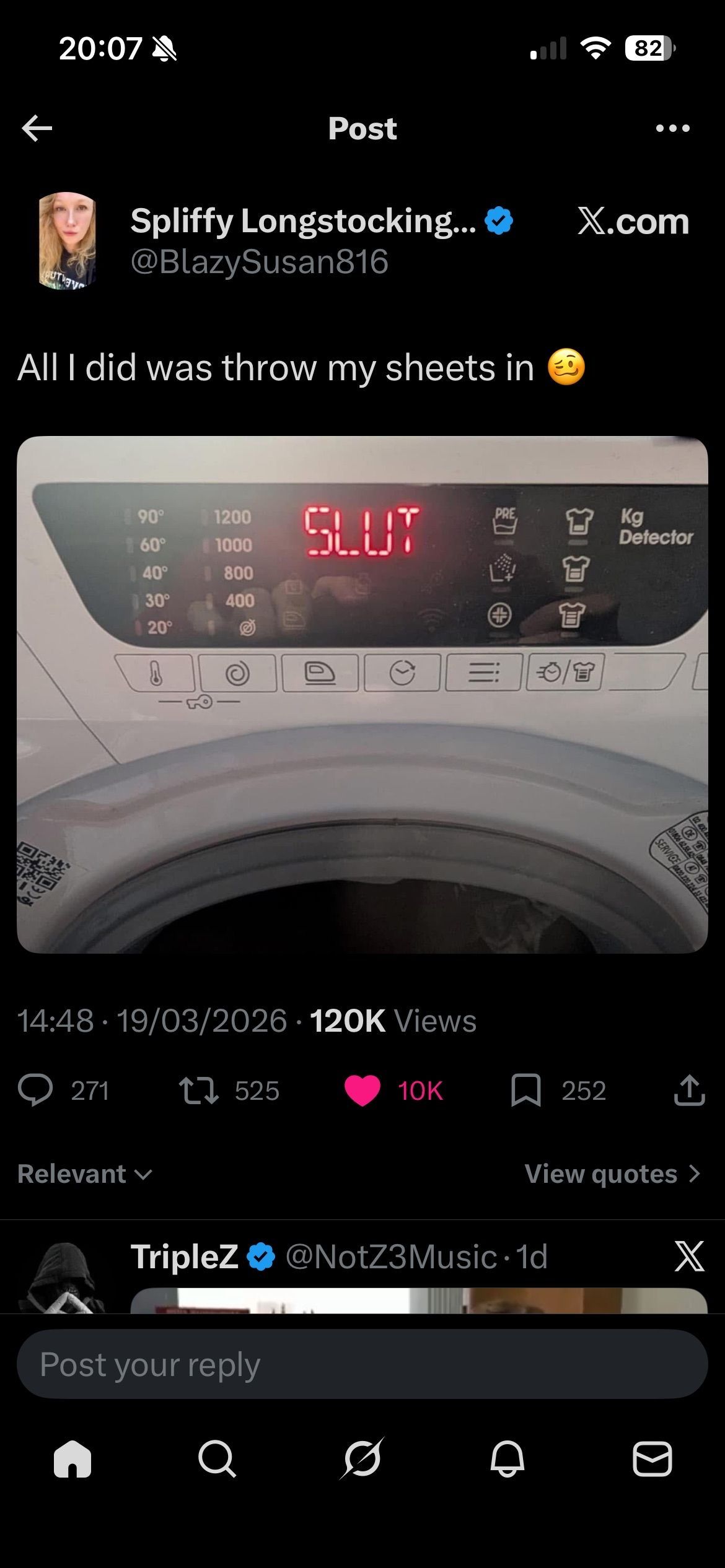Open Spliffy Longstocking's profile picture

coord(68,241)
